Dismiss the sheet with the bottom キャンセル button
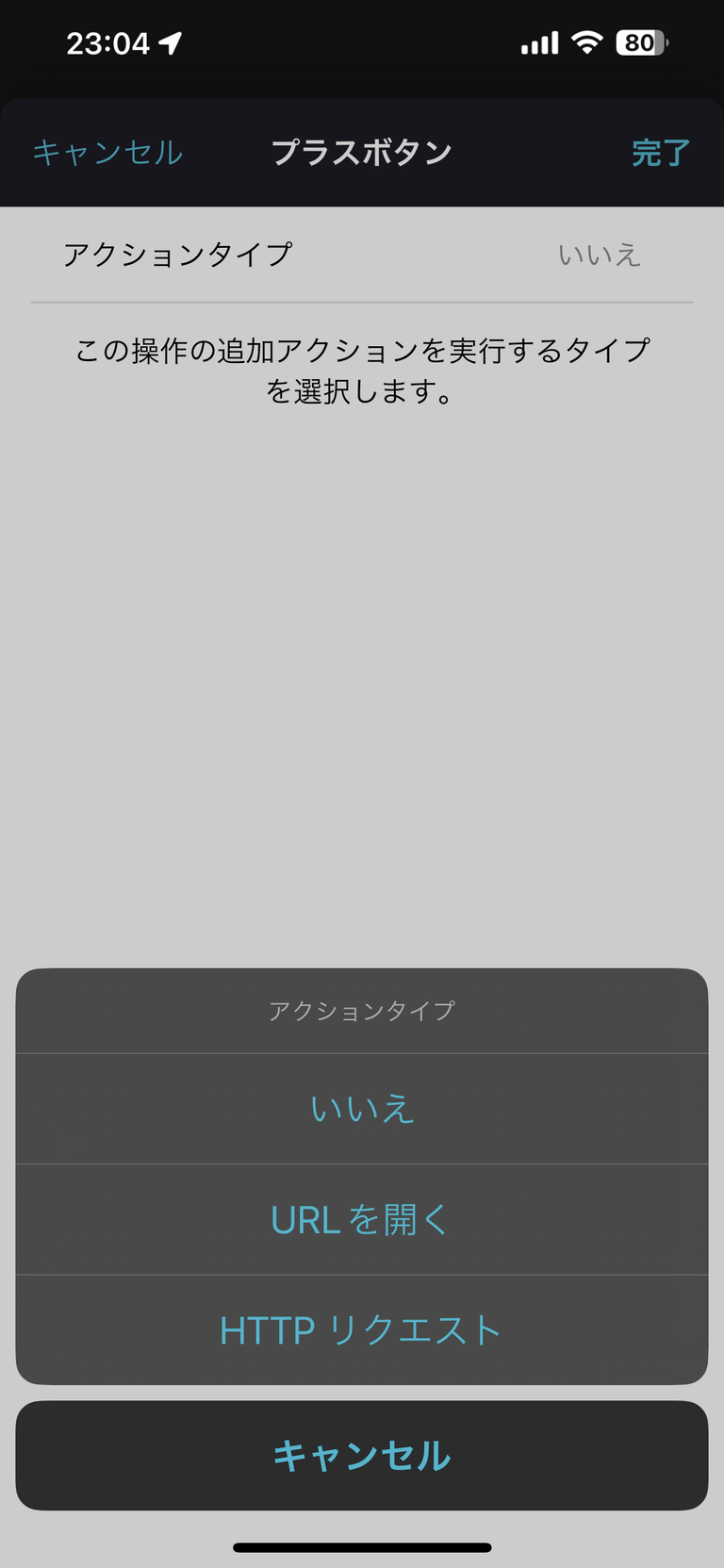The width and height of the screenshot is (724, 1568). click(x=362, y=1456)
